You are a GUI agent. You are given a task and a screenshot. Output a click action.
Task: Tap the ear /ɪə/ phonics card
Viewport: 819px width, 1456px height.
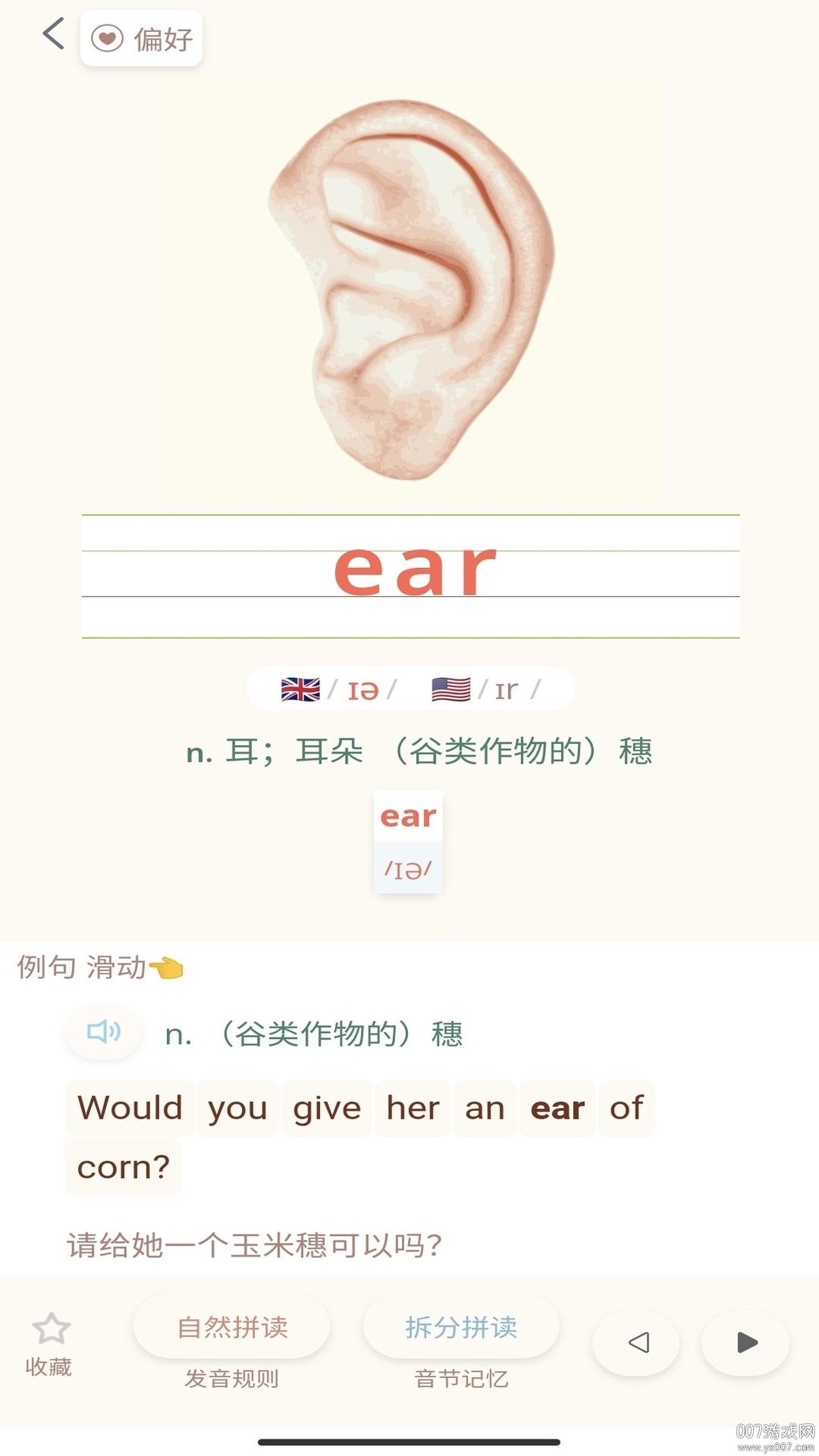(408, 842)
